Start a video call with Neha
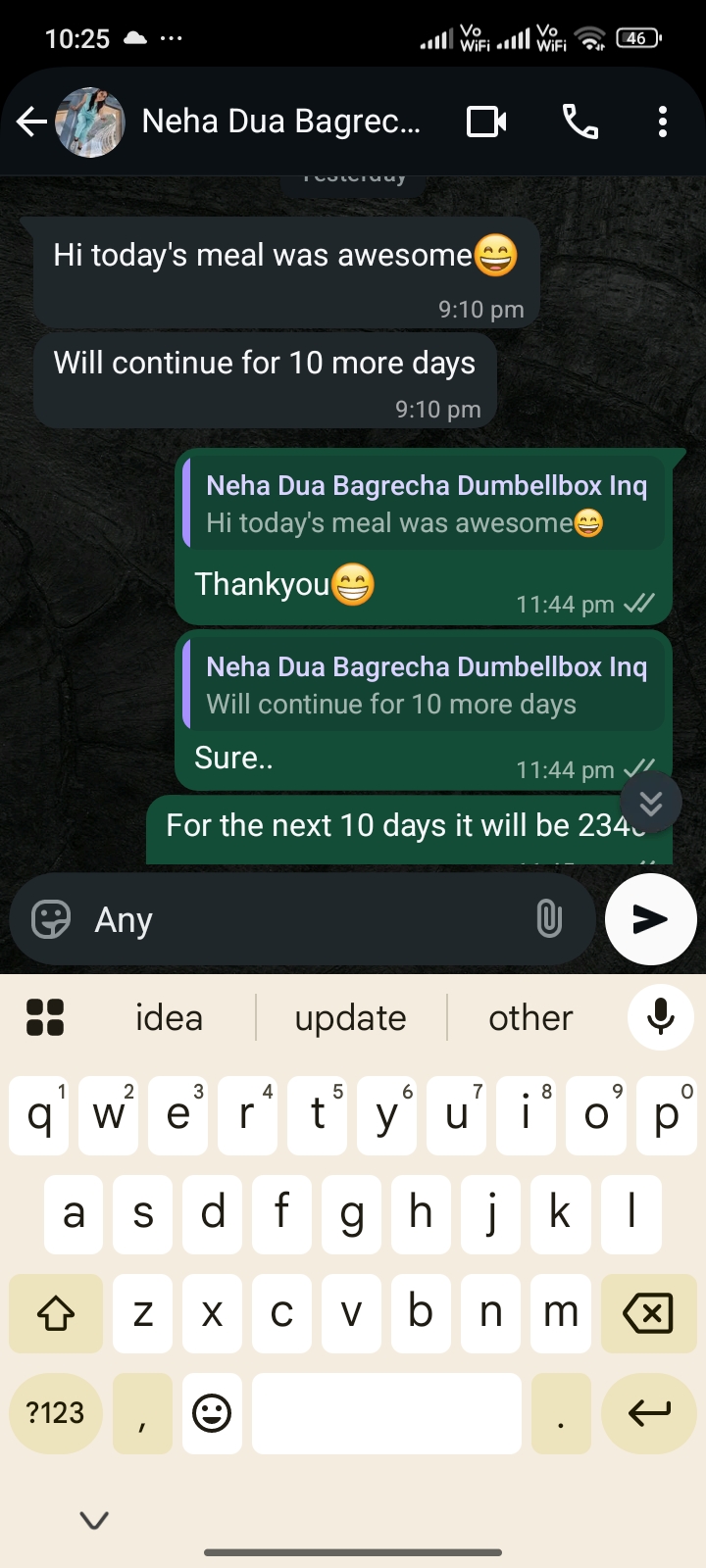The width and height of the screenshot is (706, 1568). [x=486, y=122]
